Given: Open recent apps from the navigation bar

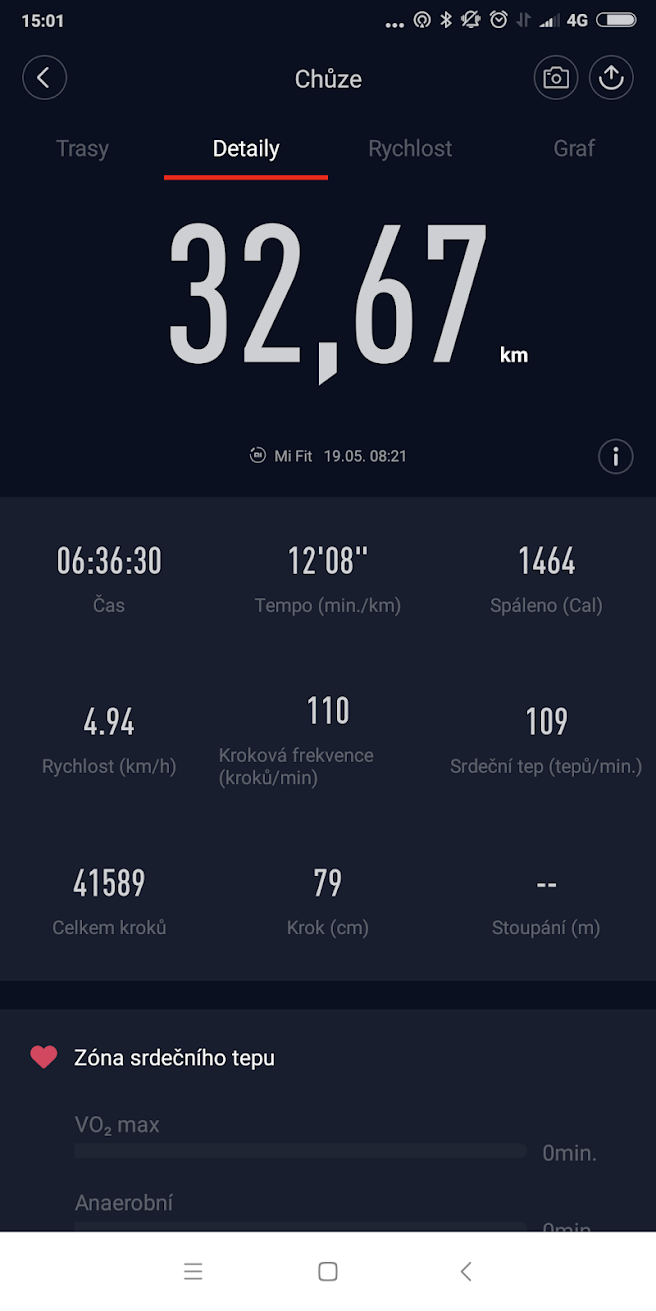Looking at the screenshot, I should (x=193, y=1271).
